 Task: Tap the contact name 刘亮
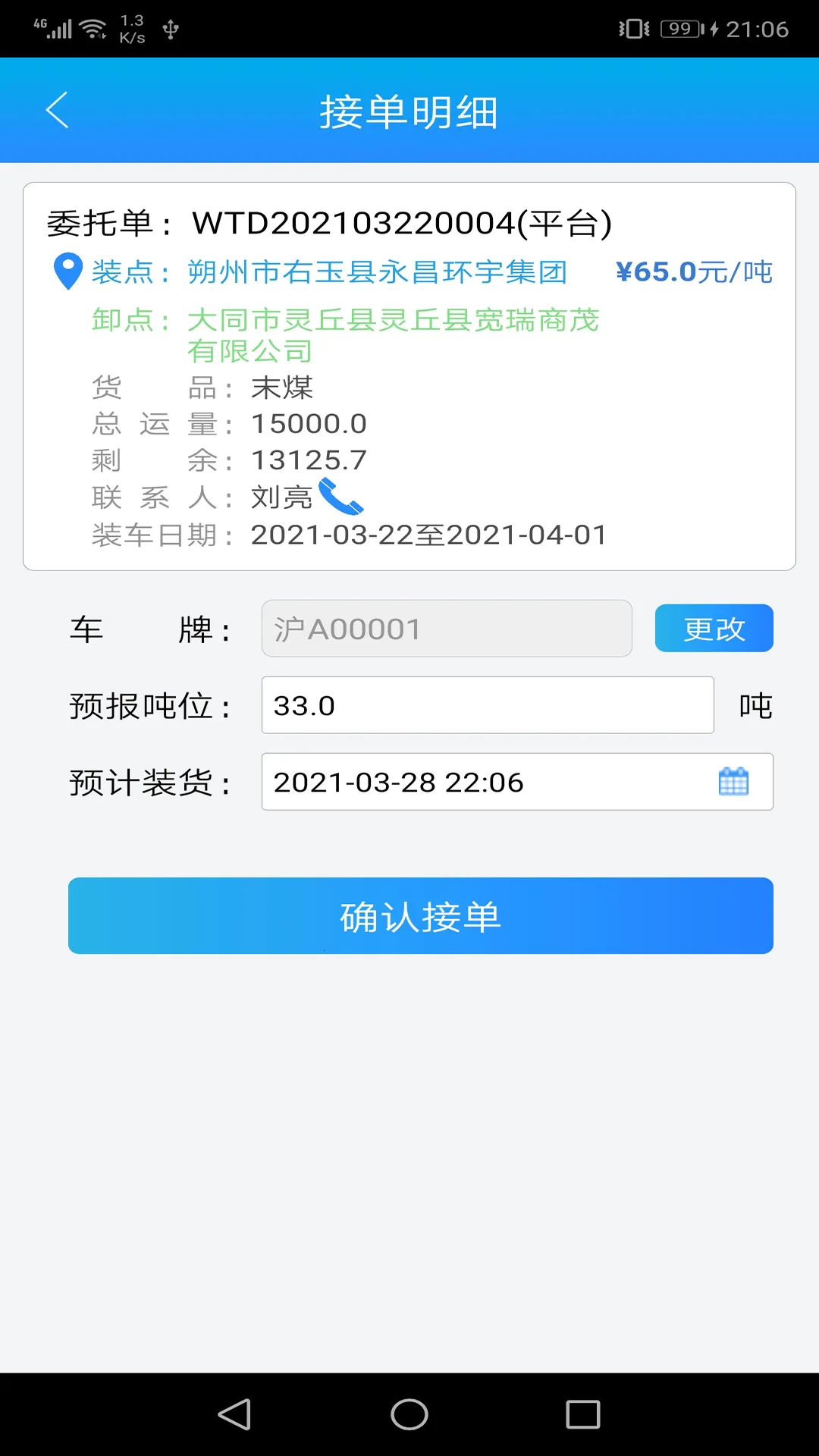coord(280,498)
